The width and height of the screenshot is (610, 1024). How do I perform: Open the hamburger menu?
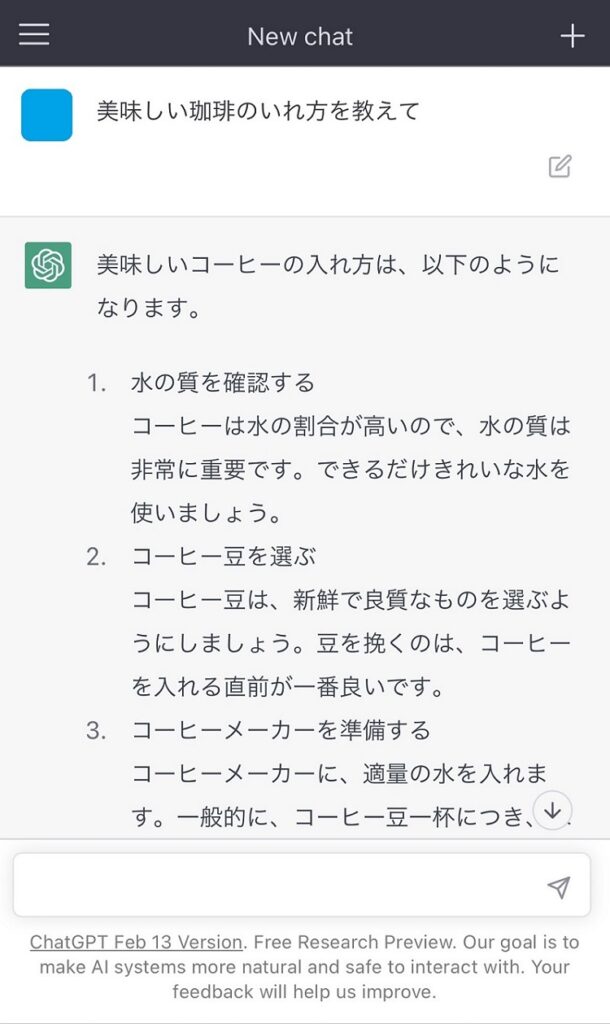34,35
